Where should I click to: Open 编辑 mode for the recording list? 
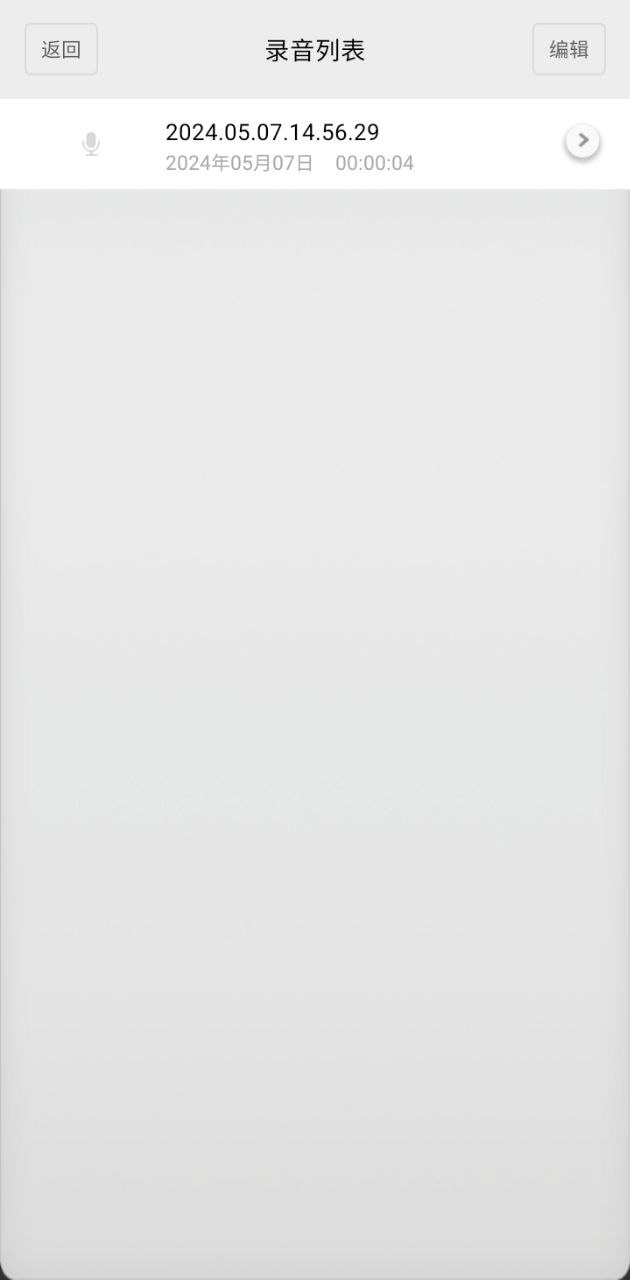569,49
